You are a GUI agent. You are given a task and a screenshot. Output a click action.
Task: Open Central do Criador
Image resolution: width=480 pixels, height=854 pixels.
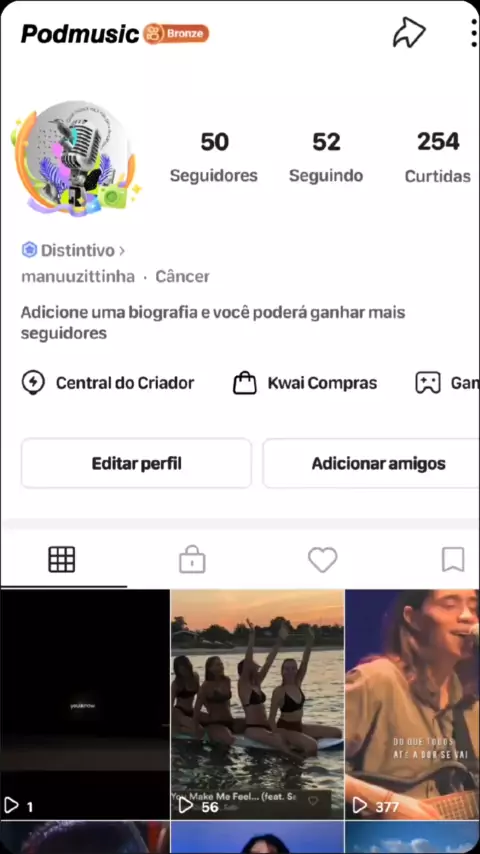pyautogui.click(x=108, y=383)
